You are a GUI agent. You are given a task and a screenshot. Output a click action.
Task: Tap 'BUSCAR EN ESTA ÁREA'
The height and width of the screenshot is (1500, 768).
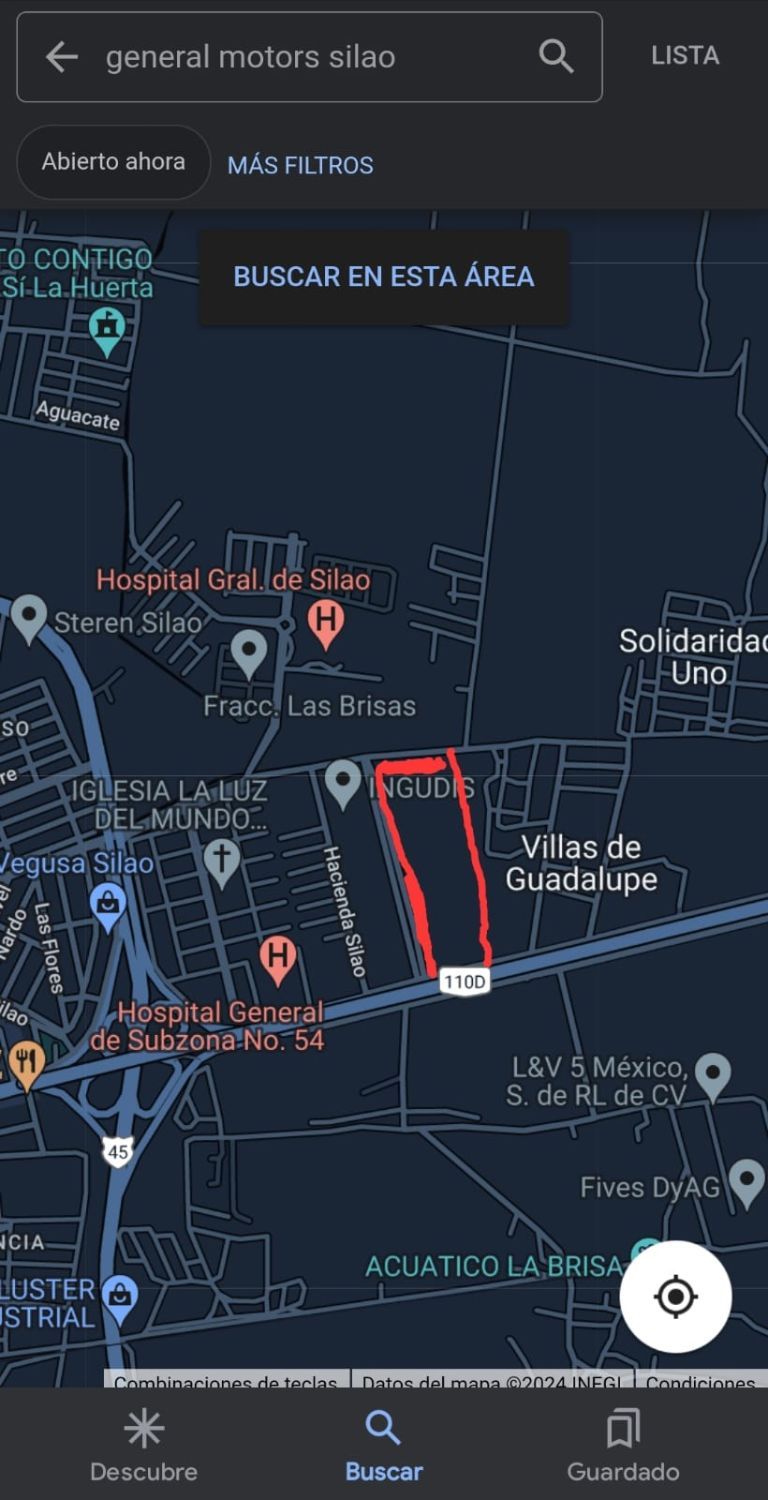pyautogui.click(x=384, y=277)
